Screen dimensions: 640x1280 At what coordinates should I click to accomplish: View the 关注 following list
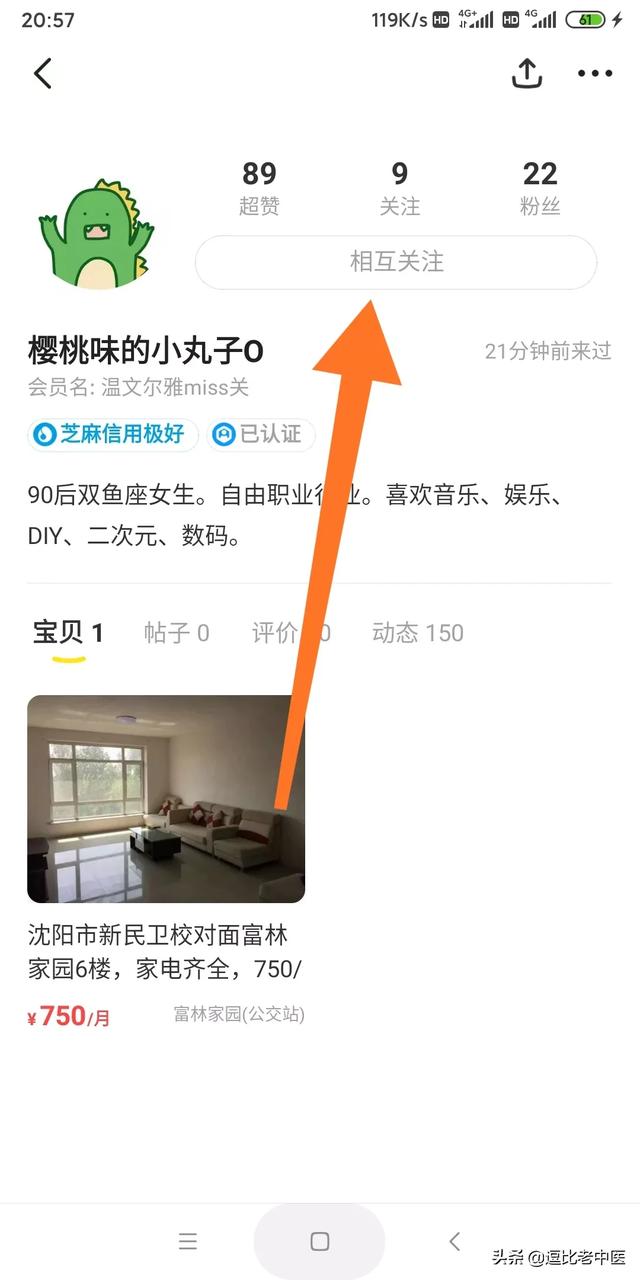(x=399, y=188)
